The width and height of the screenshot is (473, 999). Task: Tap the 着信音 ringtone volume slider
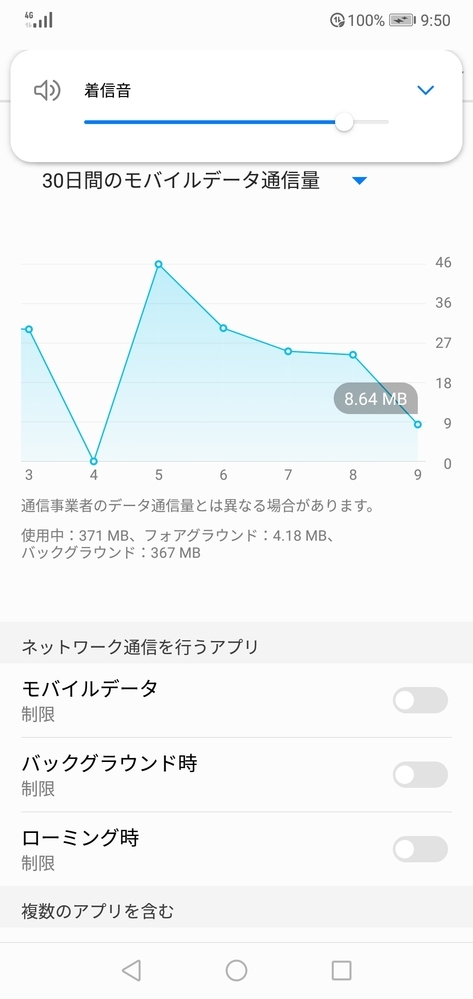(236, 122)
